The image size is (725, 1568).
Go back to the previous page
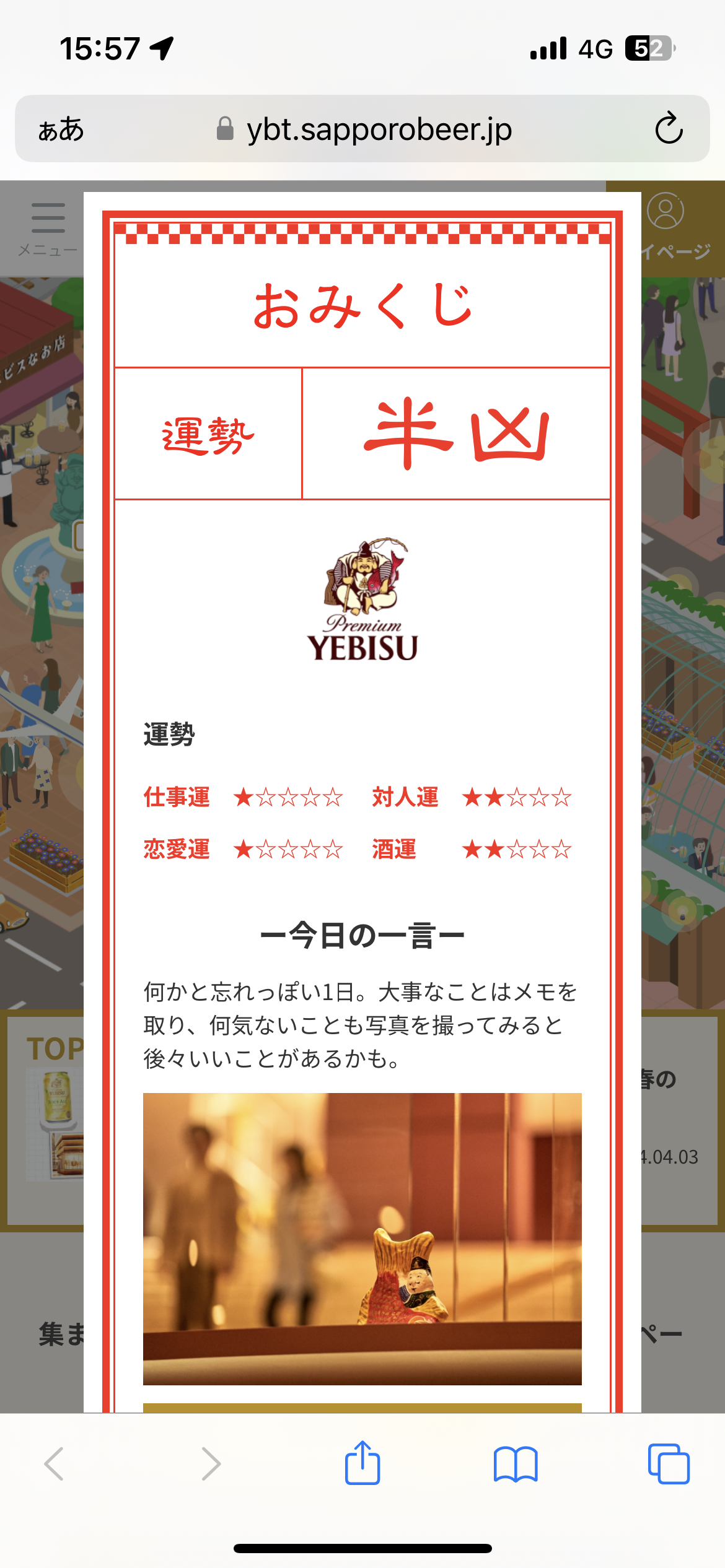tap(54, 1464)
